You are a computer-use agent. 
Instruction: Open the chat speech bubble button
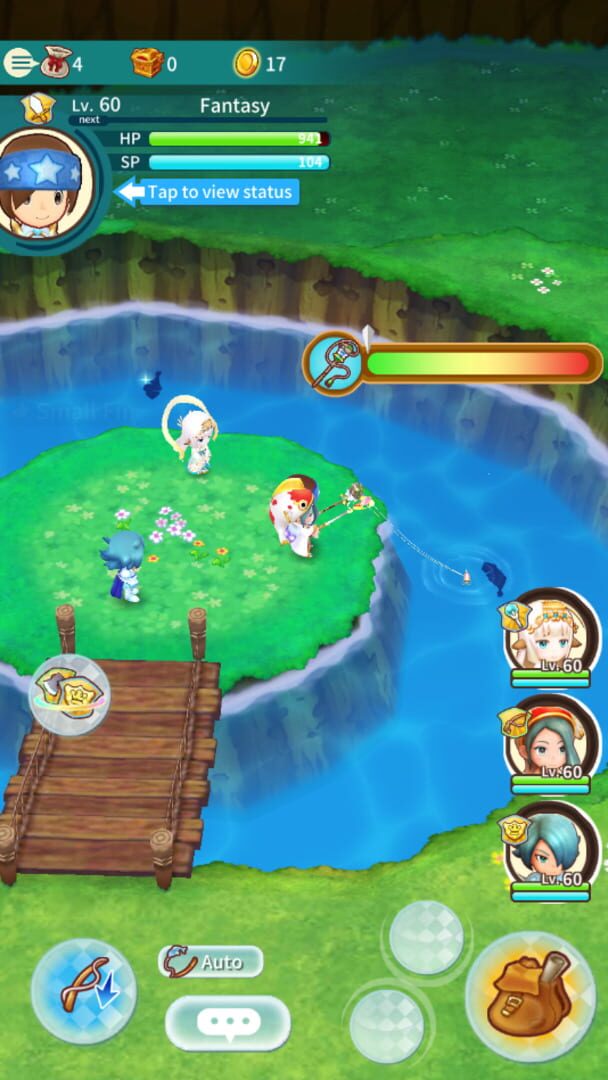[228, 1023]
